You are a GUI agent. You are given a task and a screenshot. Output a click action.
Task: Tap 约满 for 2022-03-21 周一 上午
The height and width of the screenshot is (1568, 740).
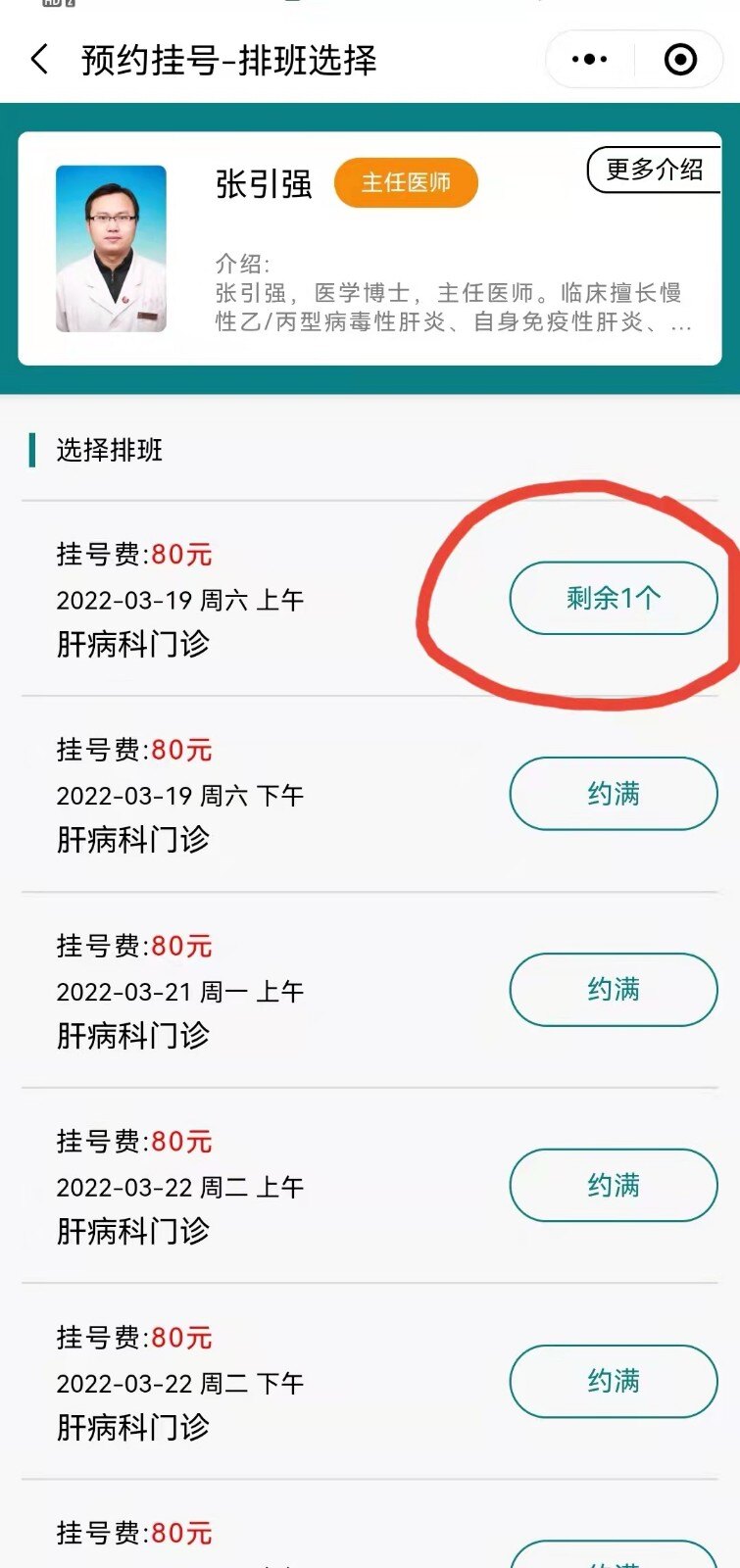(614, 990)
